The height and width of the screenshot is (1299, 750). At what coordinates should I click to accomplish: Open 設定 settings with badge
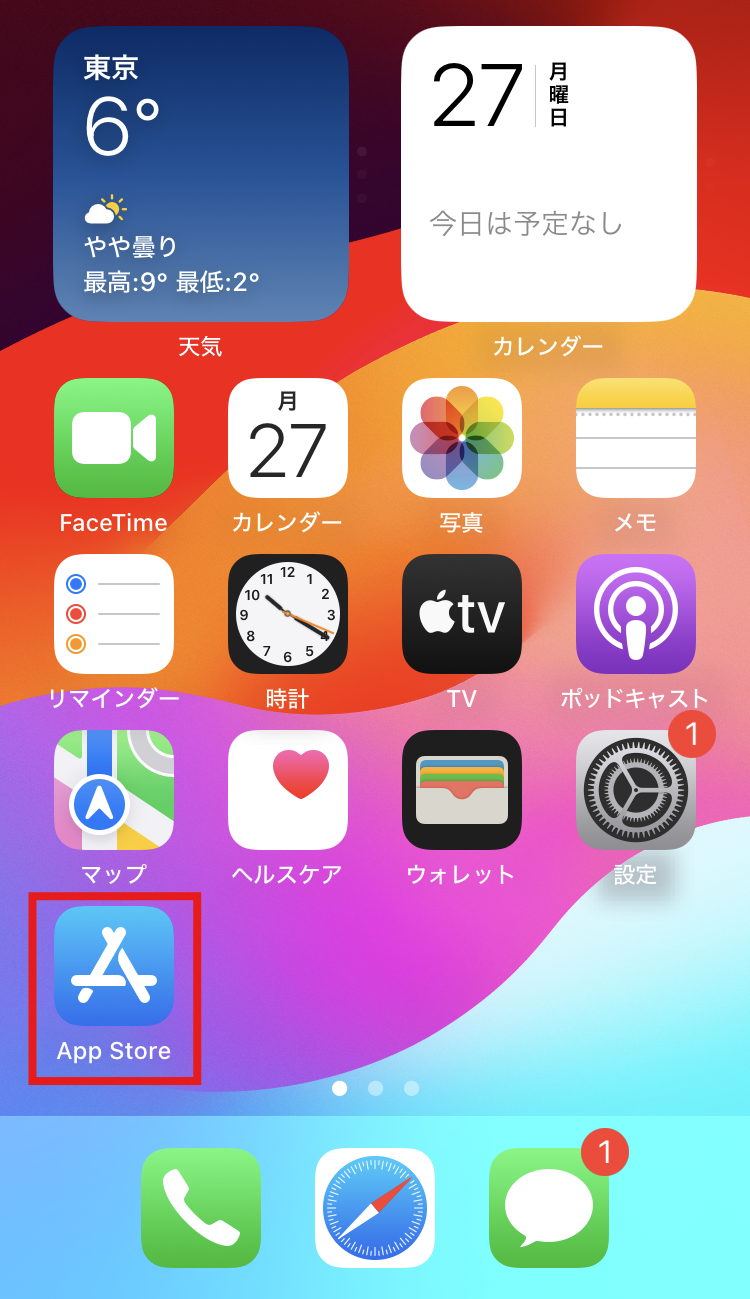click(x=636, y=790)
